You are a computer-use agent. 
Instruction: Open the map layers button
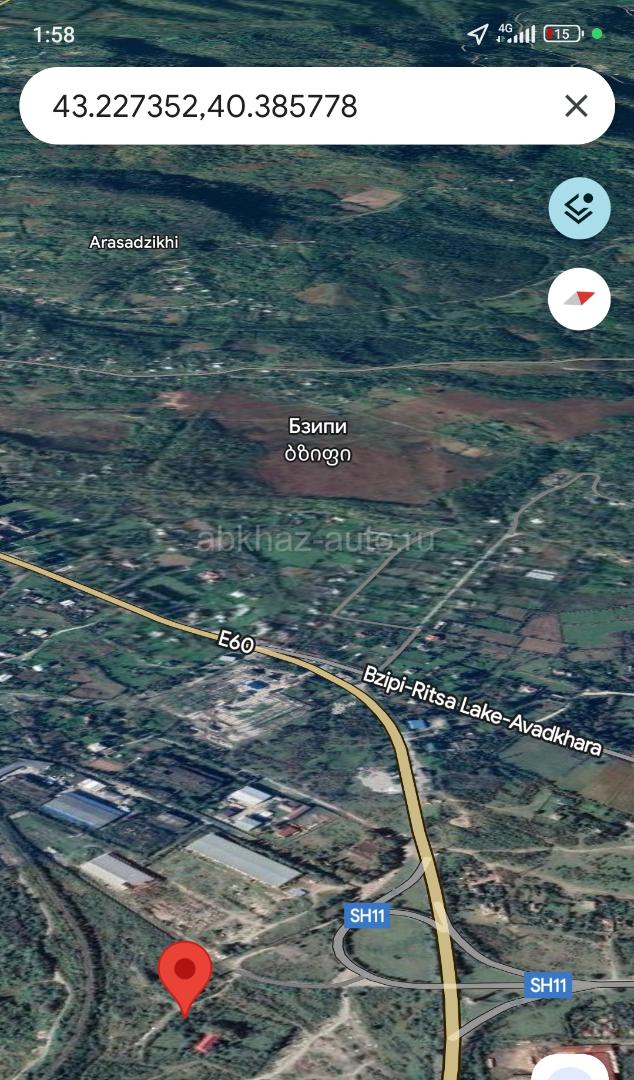579,208
